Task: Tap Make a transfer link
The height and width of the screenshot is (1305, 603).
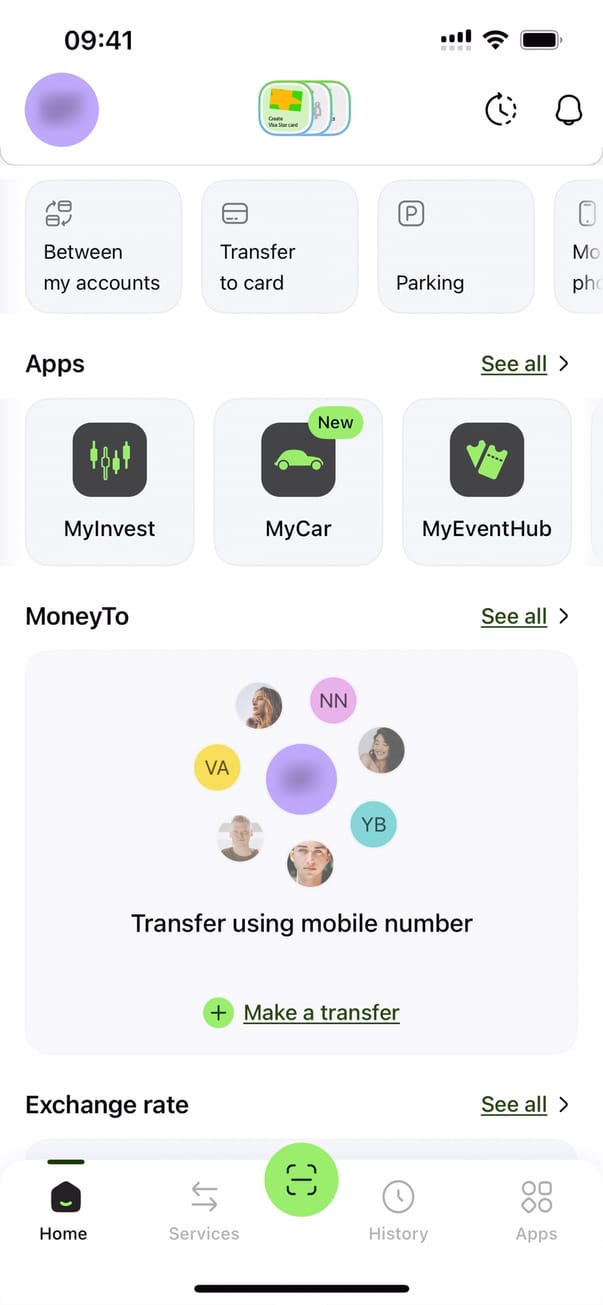Action: click(321, 1012)
